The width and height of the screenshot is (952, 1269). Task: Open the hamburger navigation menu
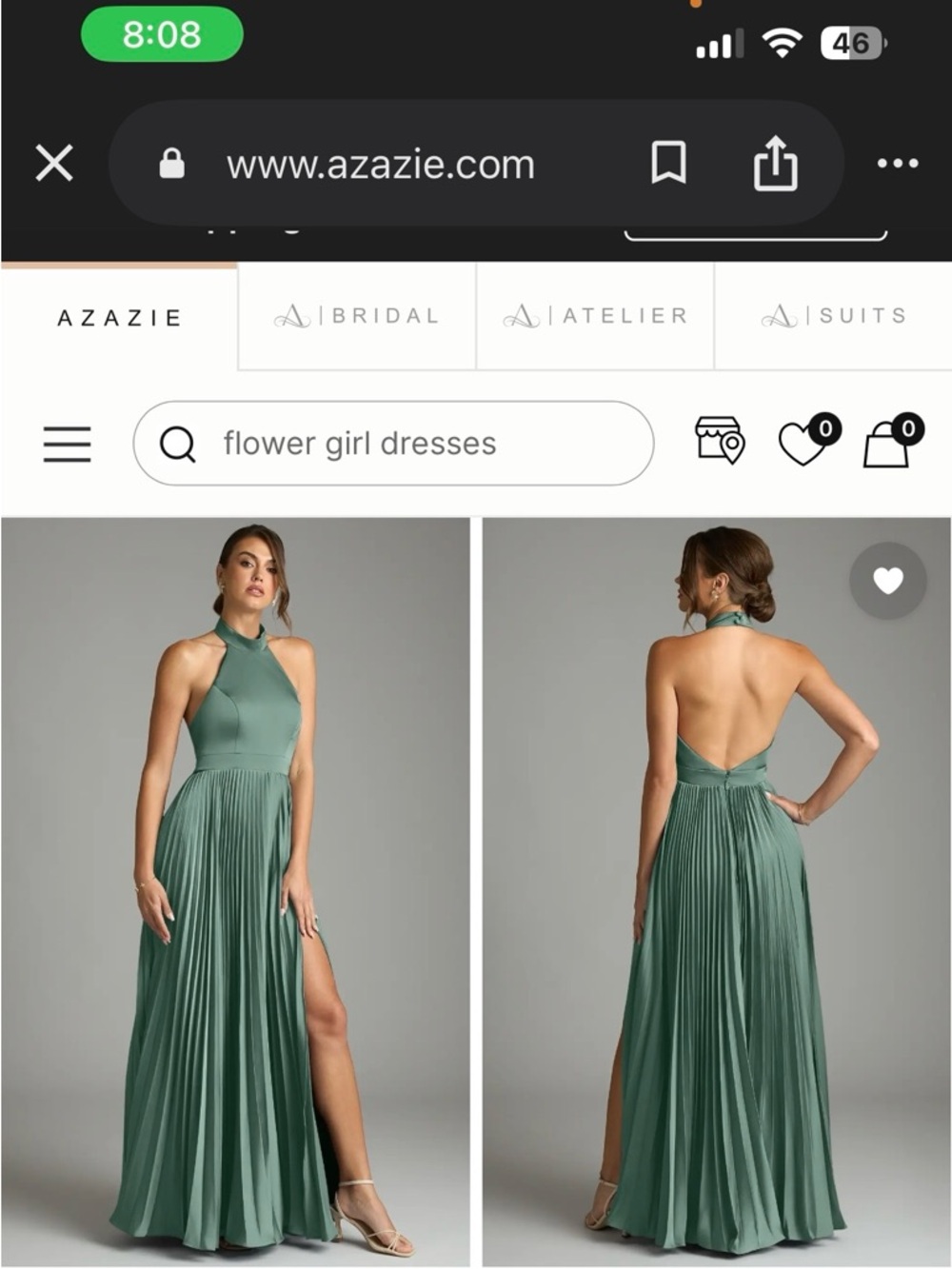coord(66,444)
